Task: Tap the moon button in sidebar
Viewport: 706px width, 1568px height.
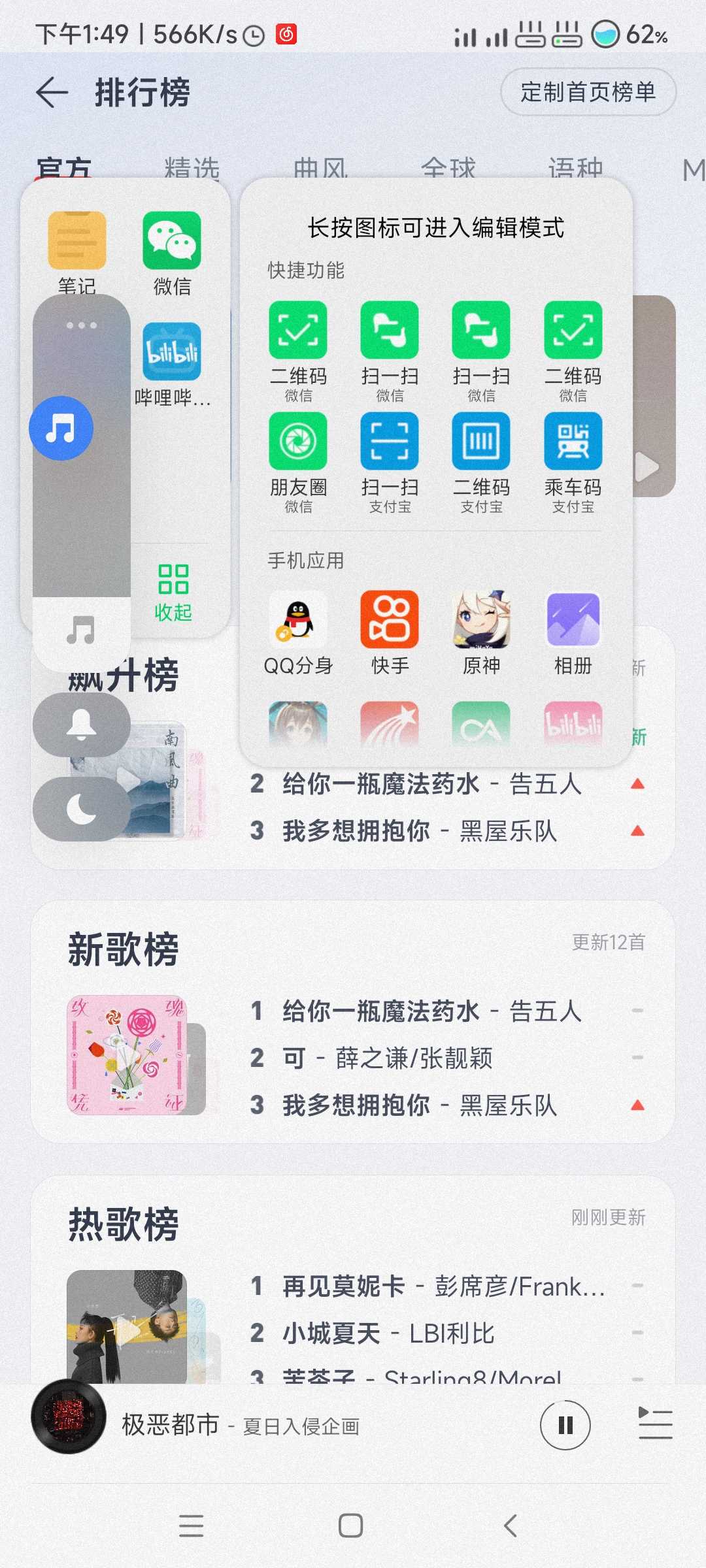Action: [81, 809]
